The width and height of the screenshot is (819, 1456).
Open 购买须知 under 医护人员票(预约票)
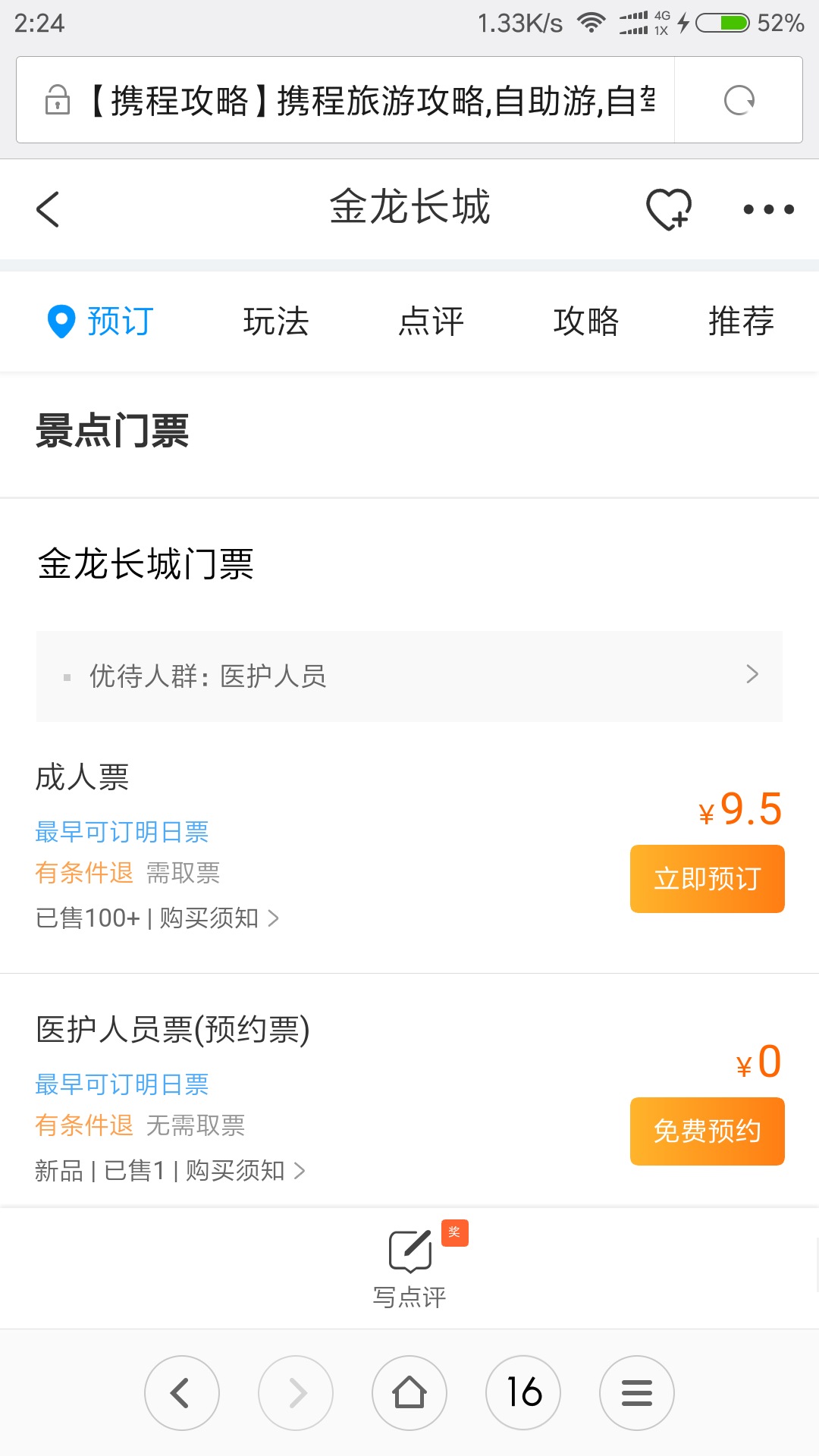point(245,1171)
